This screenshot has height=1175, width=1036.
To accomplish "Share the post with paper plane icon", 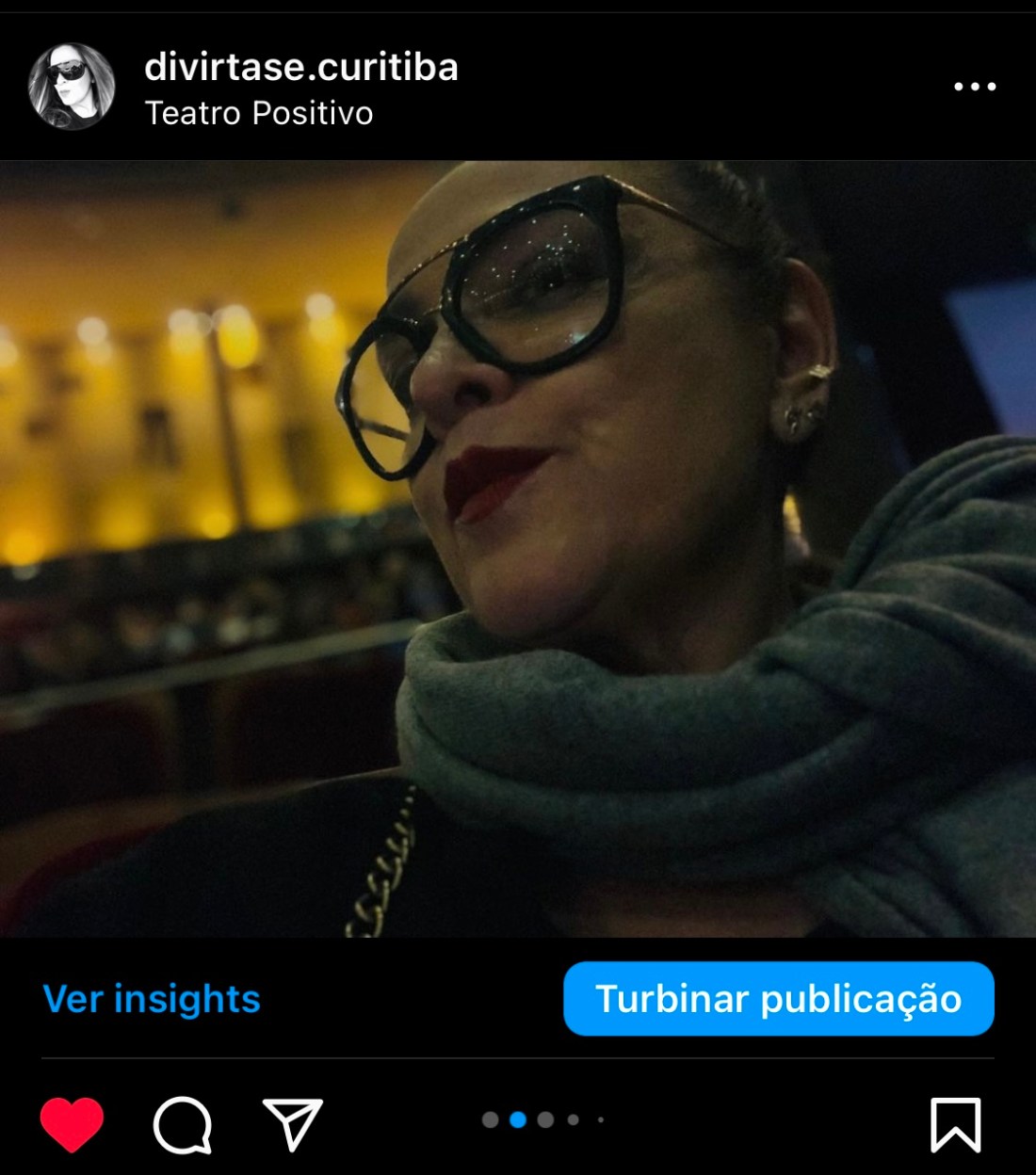I will pyautogui.click(x=293, y=1123).
